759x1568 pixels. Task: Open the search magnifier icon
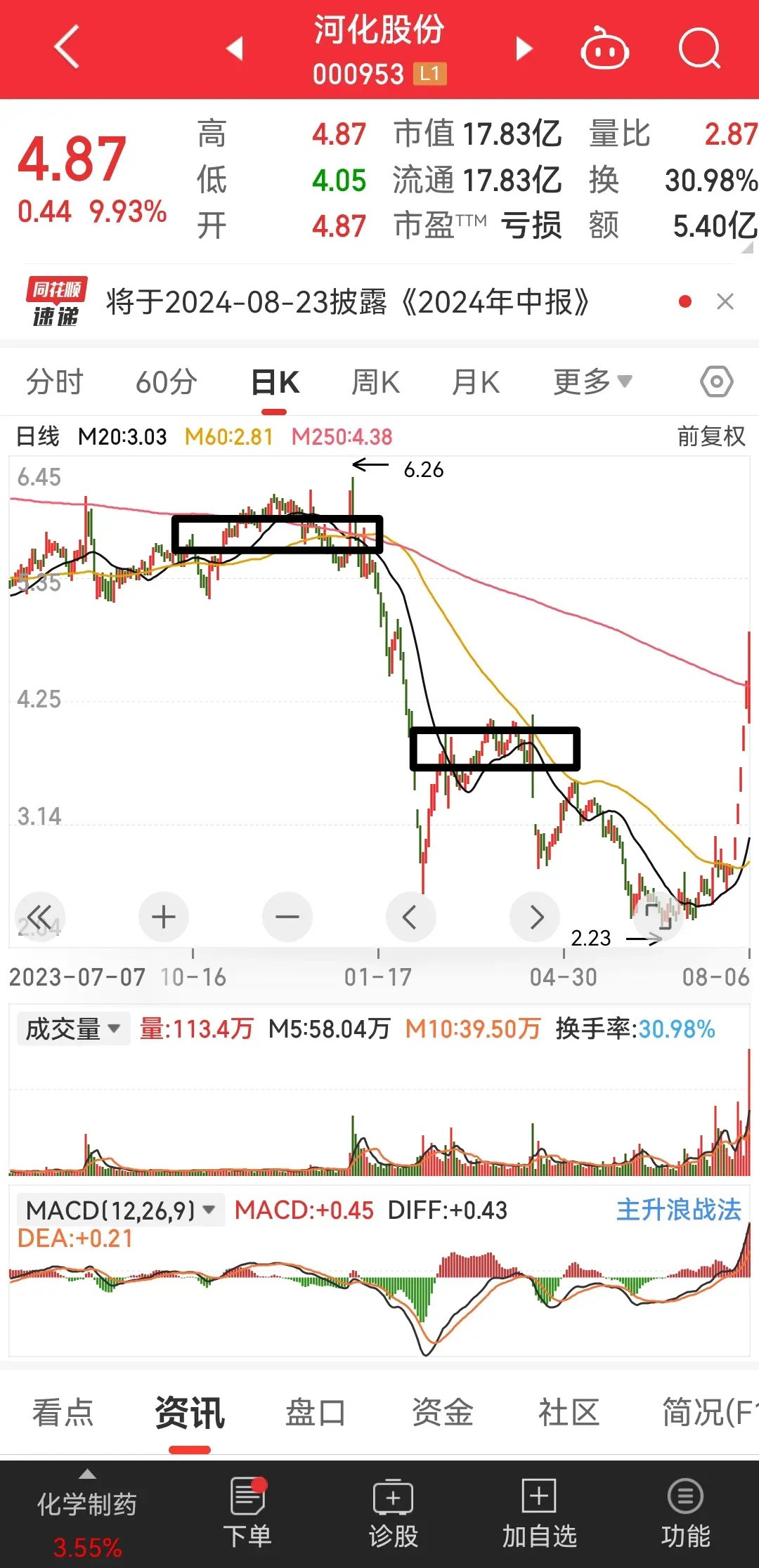(x=699, y=47)
